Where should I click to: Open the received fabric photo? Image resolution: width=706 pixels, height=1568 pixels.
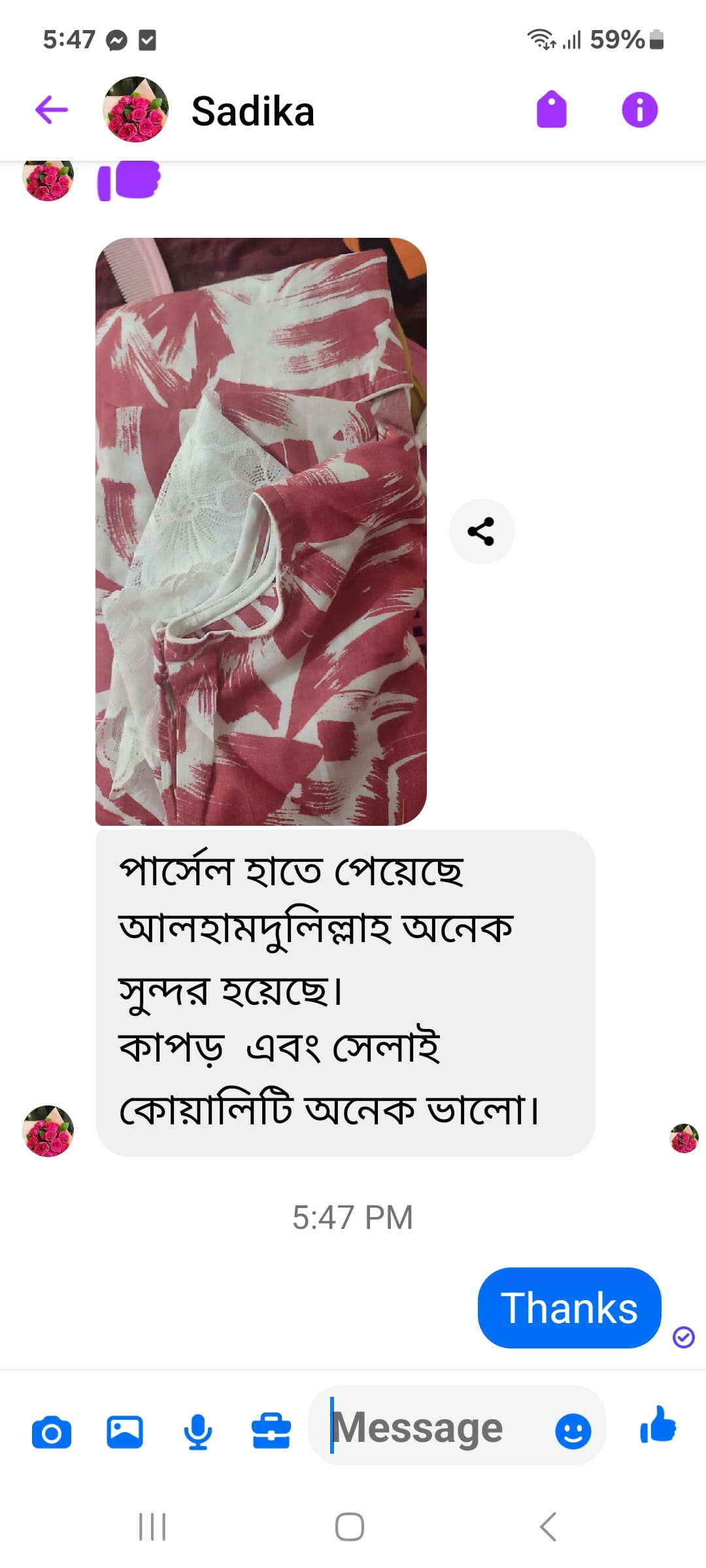click(261, 531)
